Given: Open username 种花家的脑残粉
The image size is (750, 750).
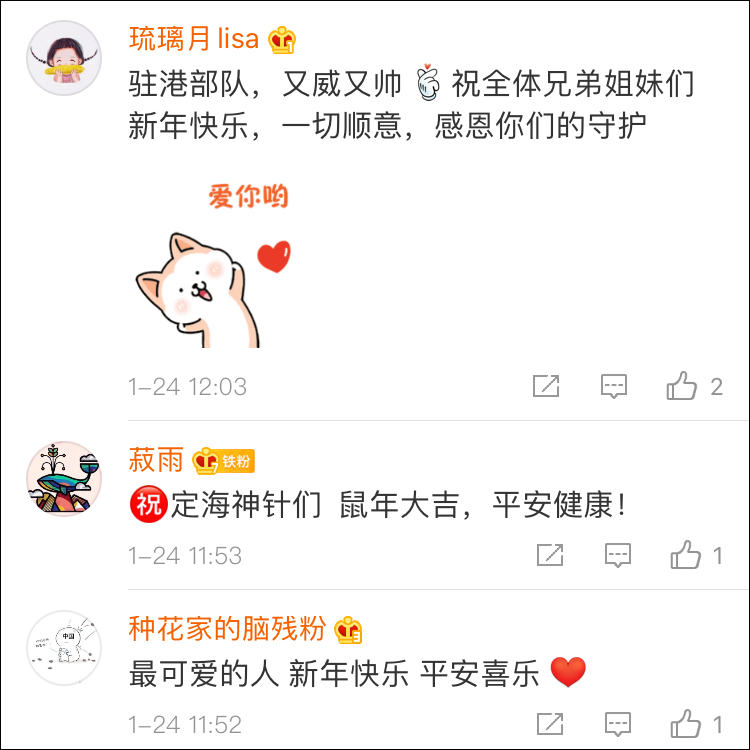Looking at the screenshot, I should coord(227,629).
